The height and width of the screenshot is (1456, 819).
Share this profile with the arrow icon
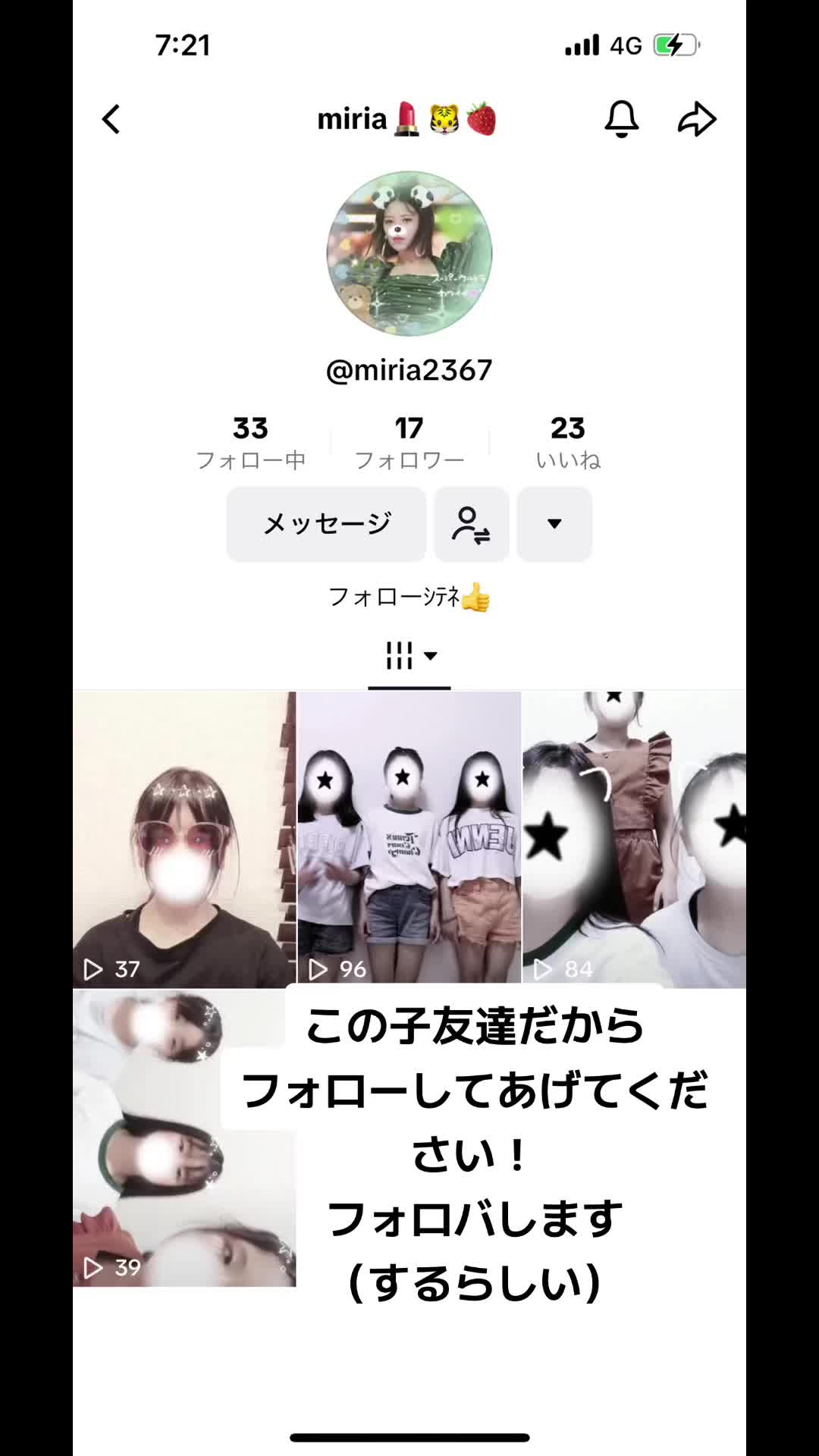click(696, 119)
